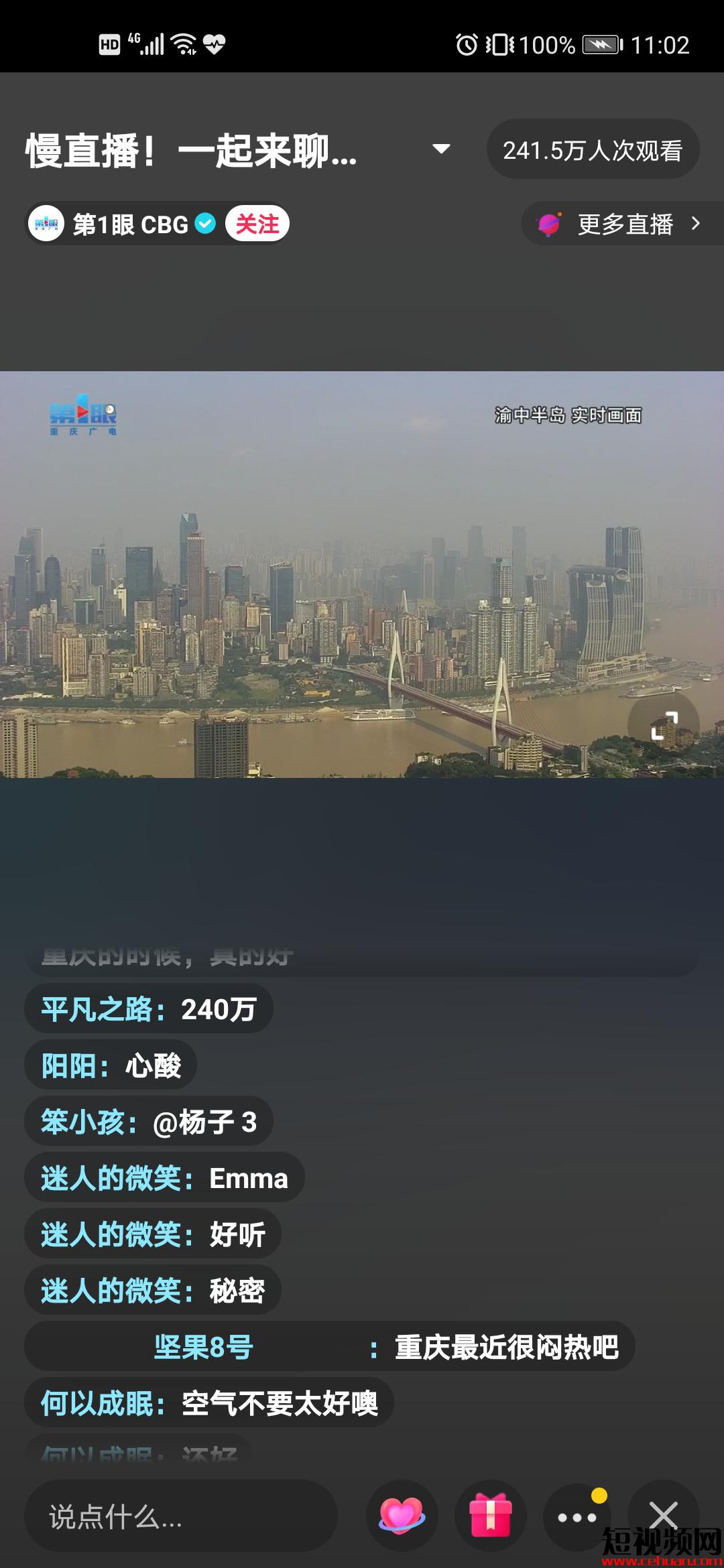Image resolution: width=724 pixels, height=1568 pixels.
Task: Open the gift panel
Action: click(491, 1515)
